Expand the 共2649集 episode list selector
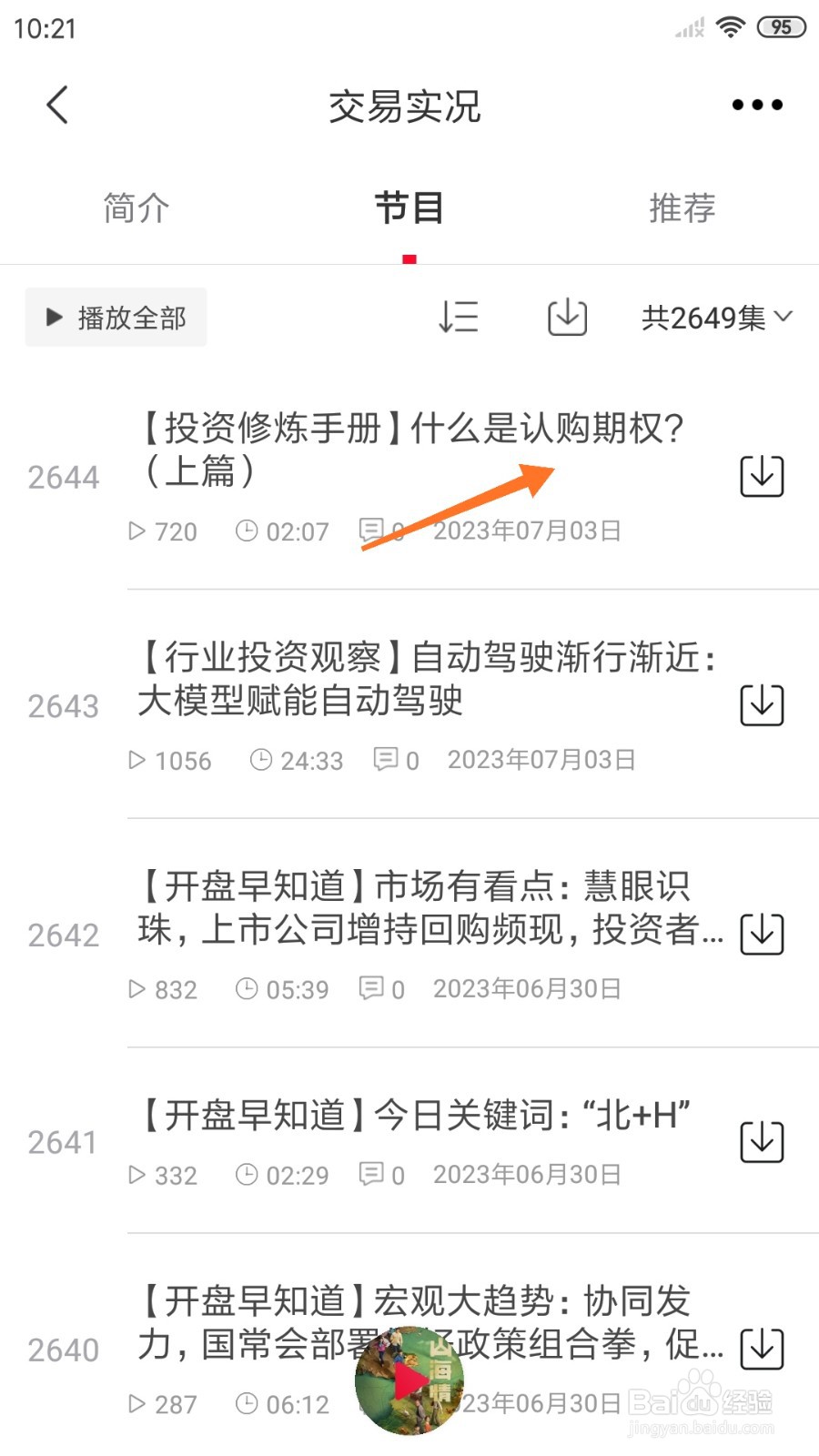The height and width of the screenshot is (1456, 819). tap(716, 317)
